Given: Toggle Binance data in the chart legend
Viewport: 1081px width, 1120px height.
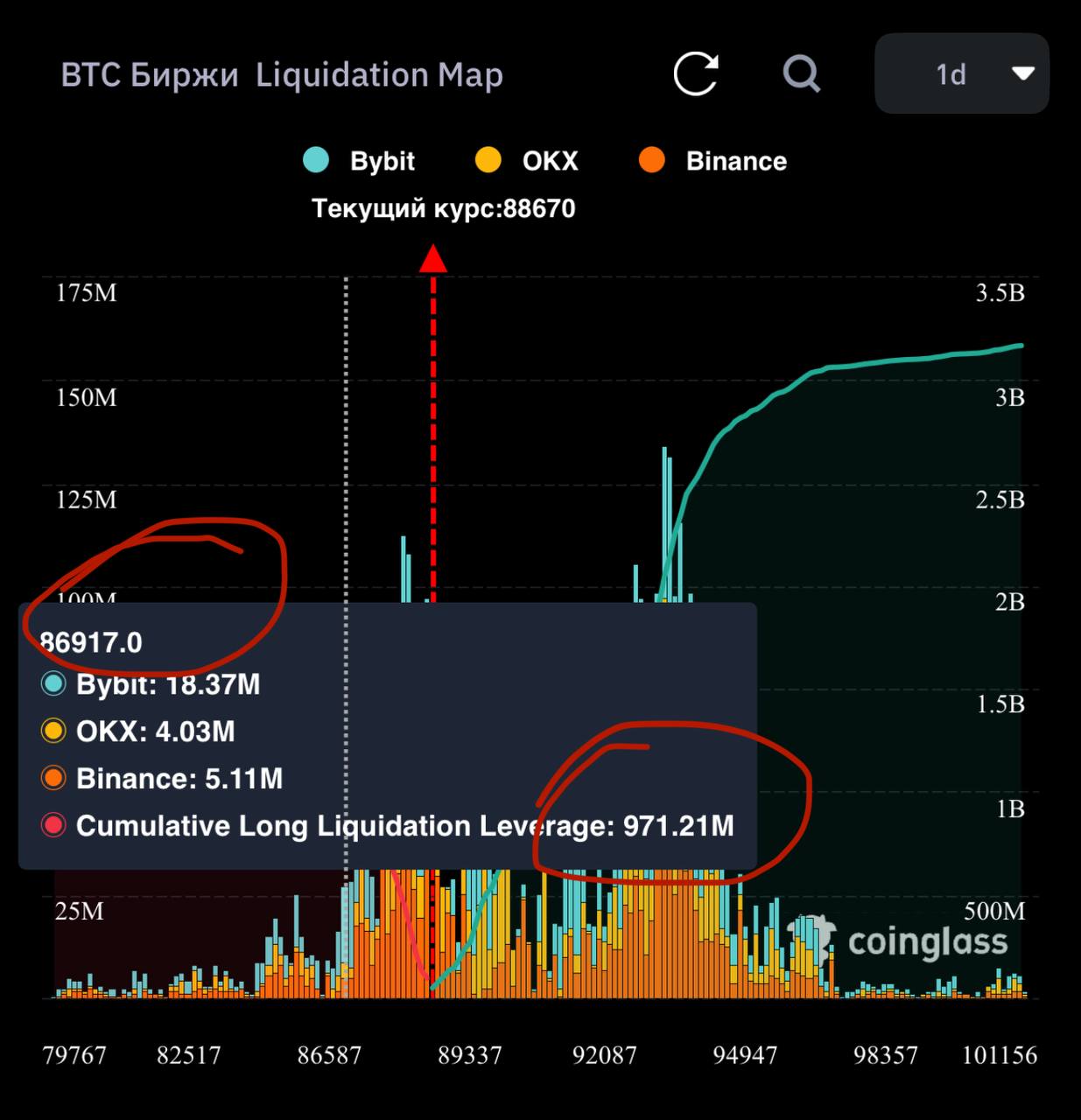Looking at the screenshot, I should [712, 161].
